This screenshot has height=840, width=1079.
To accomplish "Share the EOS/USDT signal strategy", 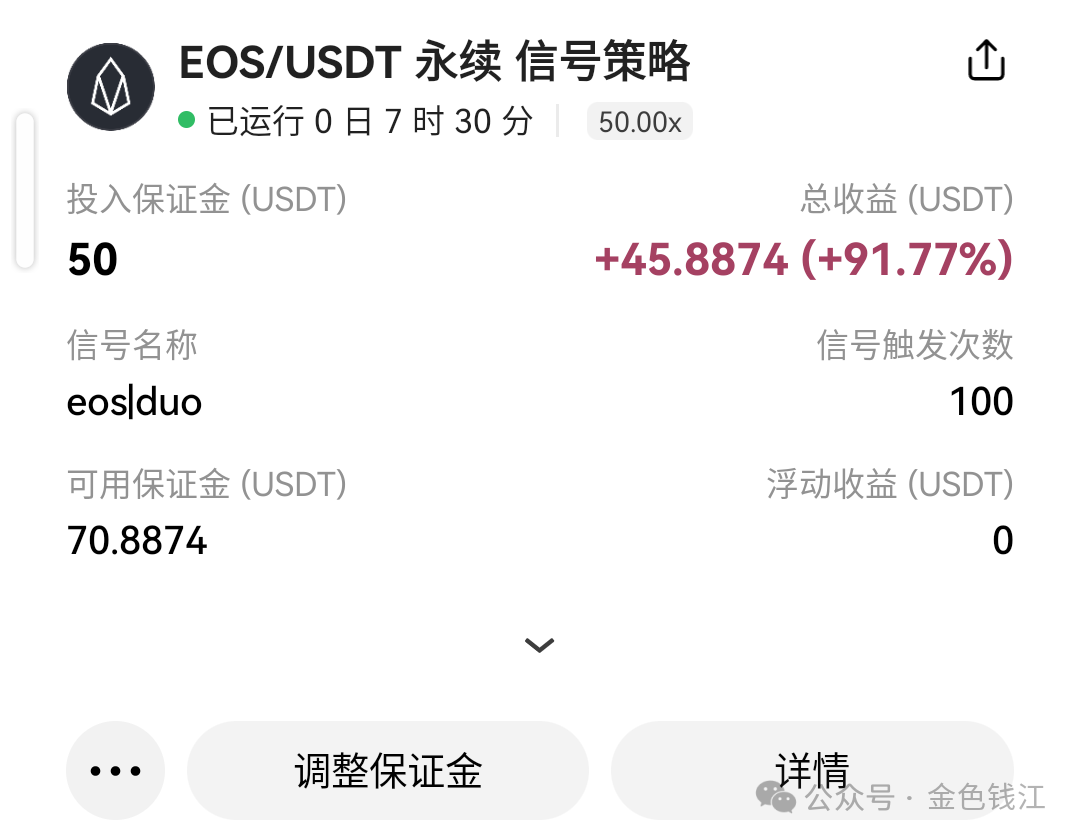I will (x=986, y=61).
